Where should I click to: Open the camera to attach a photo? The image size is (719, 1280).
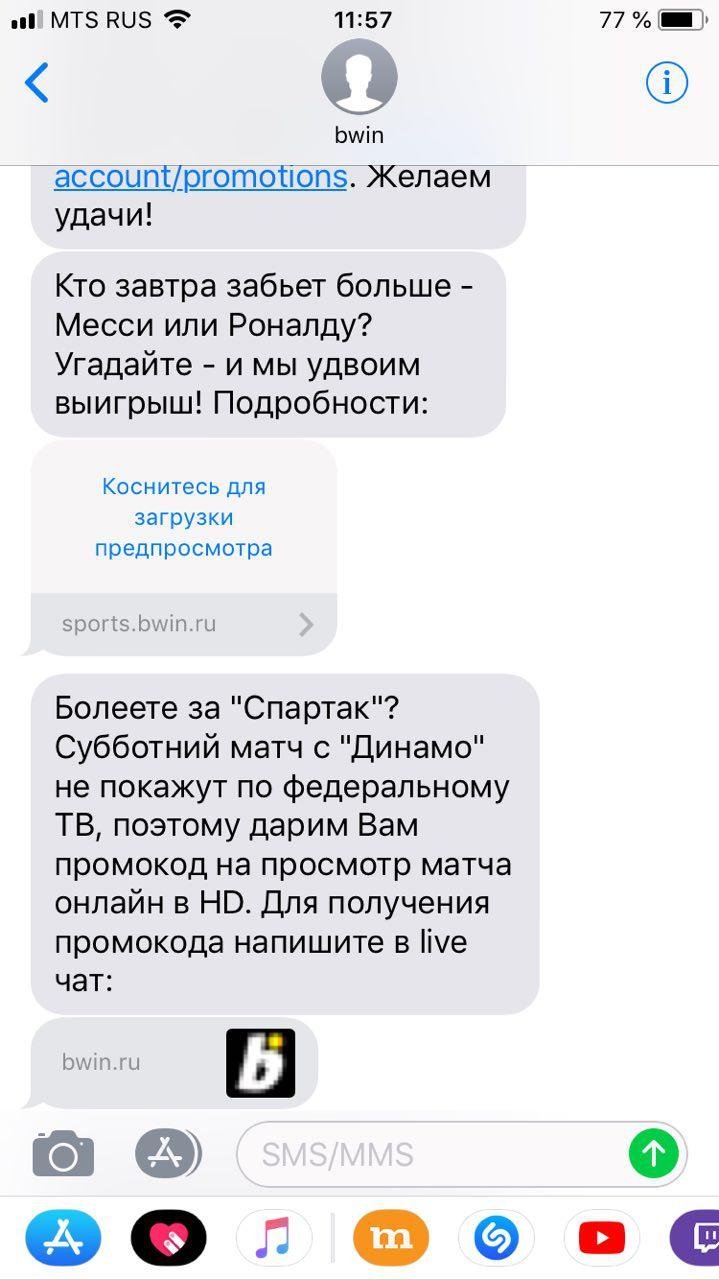63,1155
